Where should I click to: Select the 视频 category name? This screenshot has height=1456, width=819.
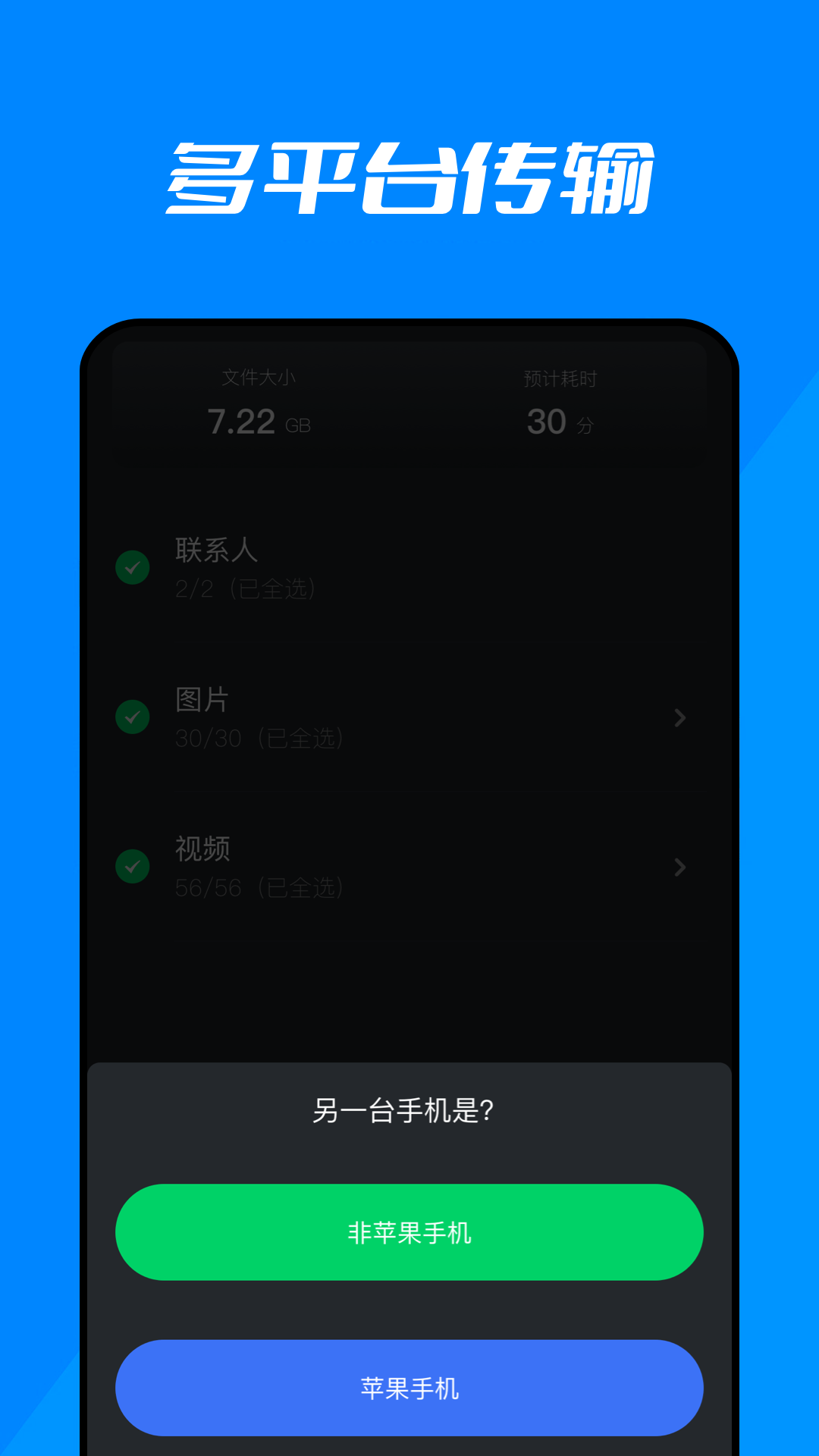pos(202,850)
